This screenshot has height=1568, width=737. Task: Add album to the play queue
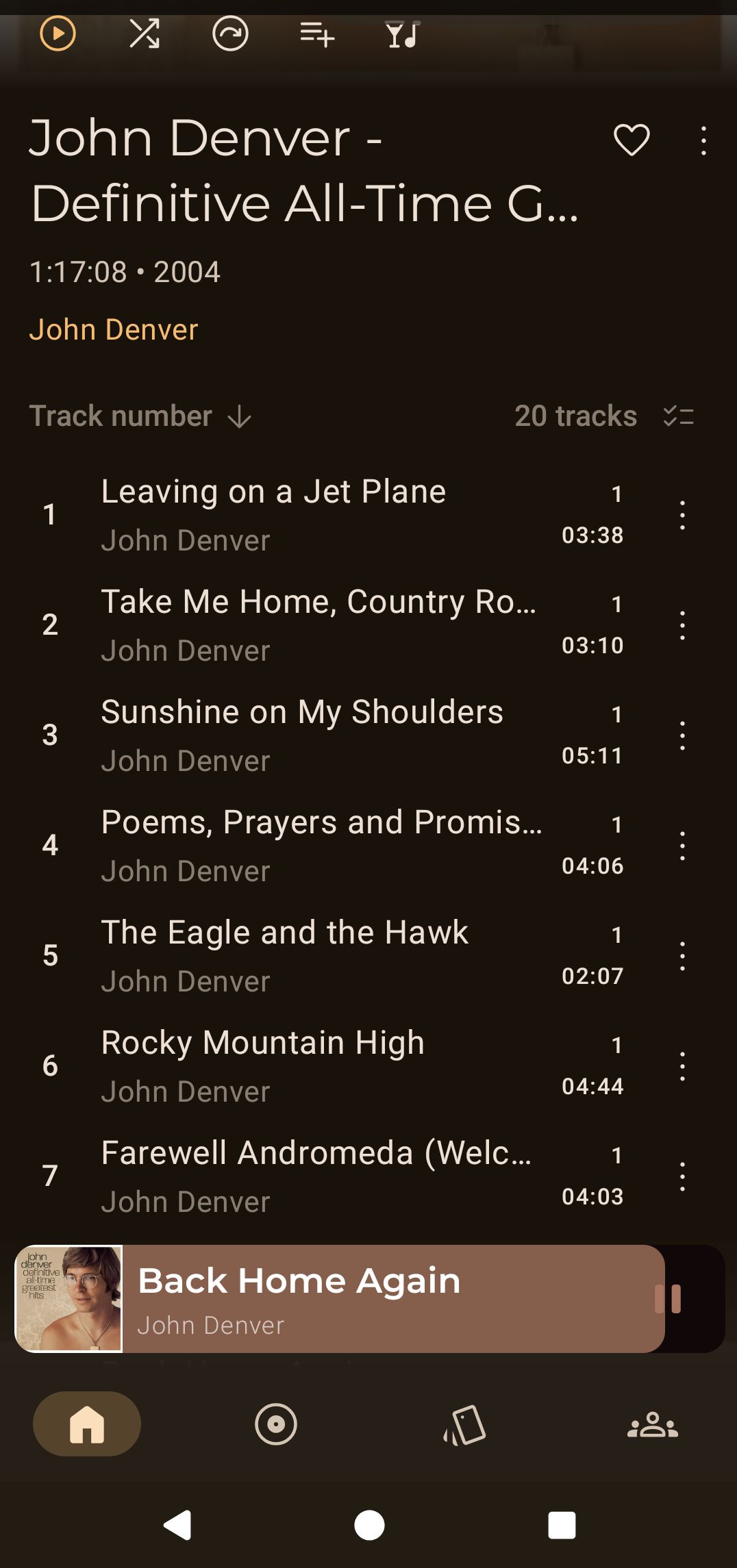click(x=317, y=34)
